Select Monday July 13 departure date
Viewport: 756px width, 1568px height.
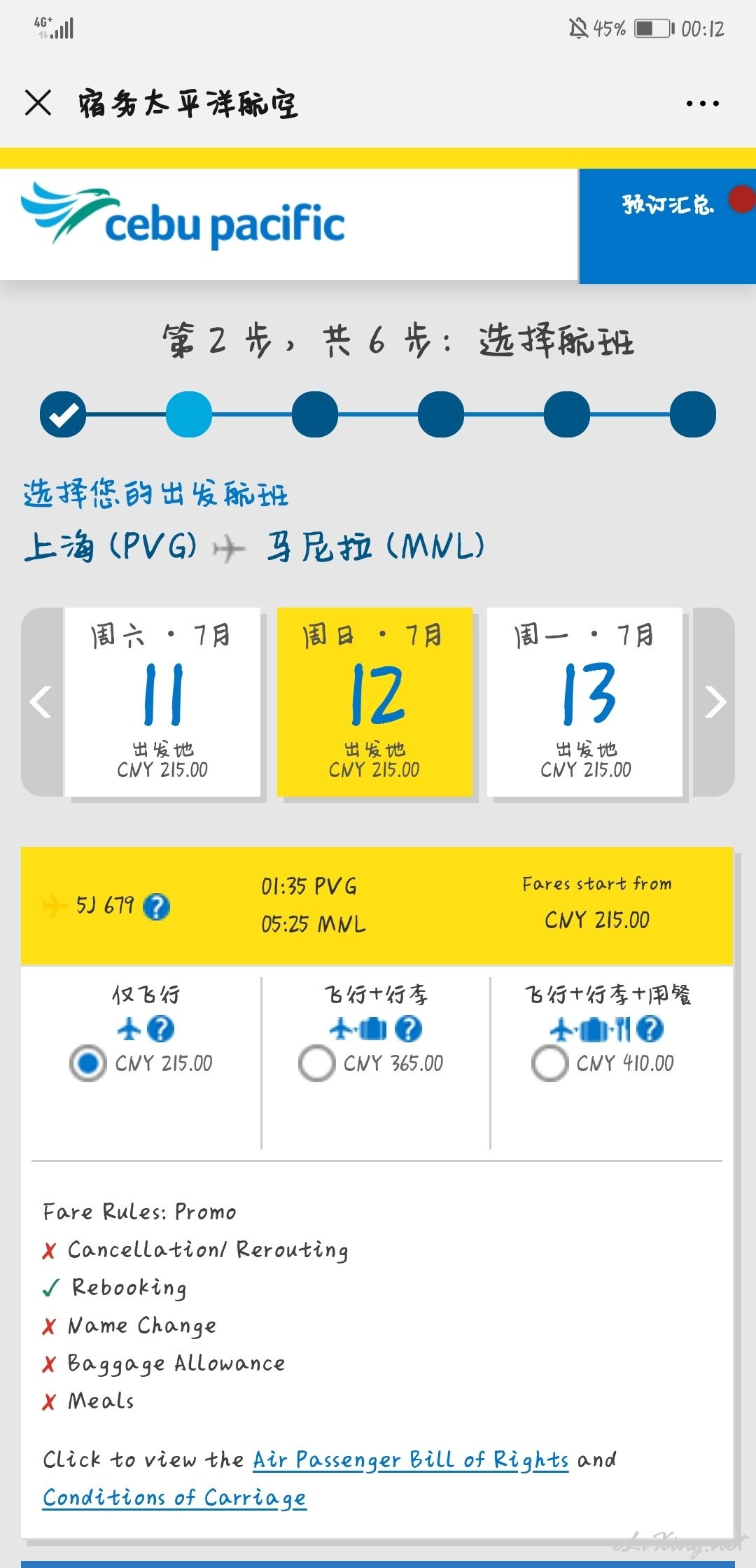click(x=585, y=702)
